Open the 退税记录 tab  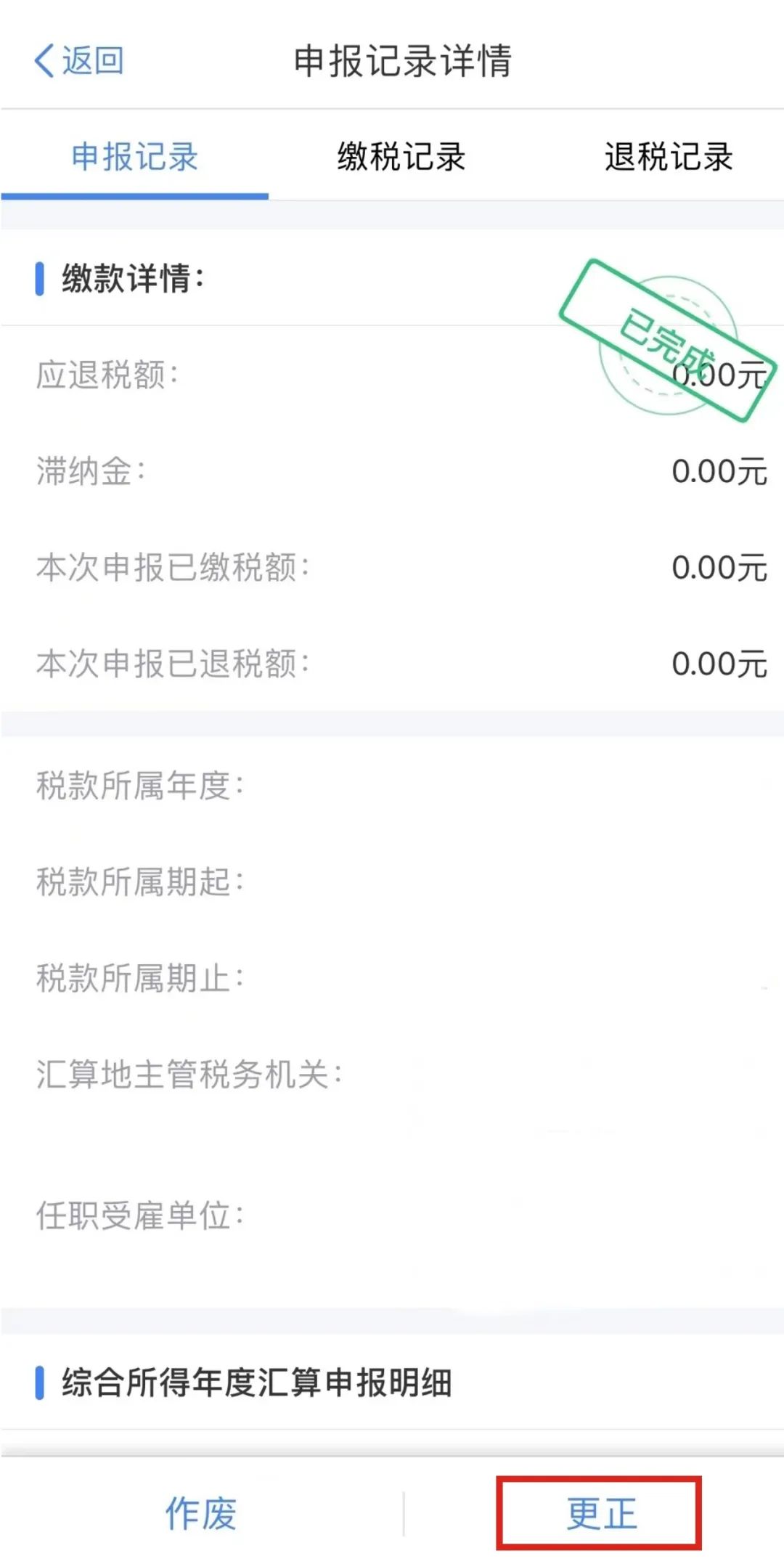point(669,156)
